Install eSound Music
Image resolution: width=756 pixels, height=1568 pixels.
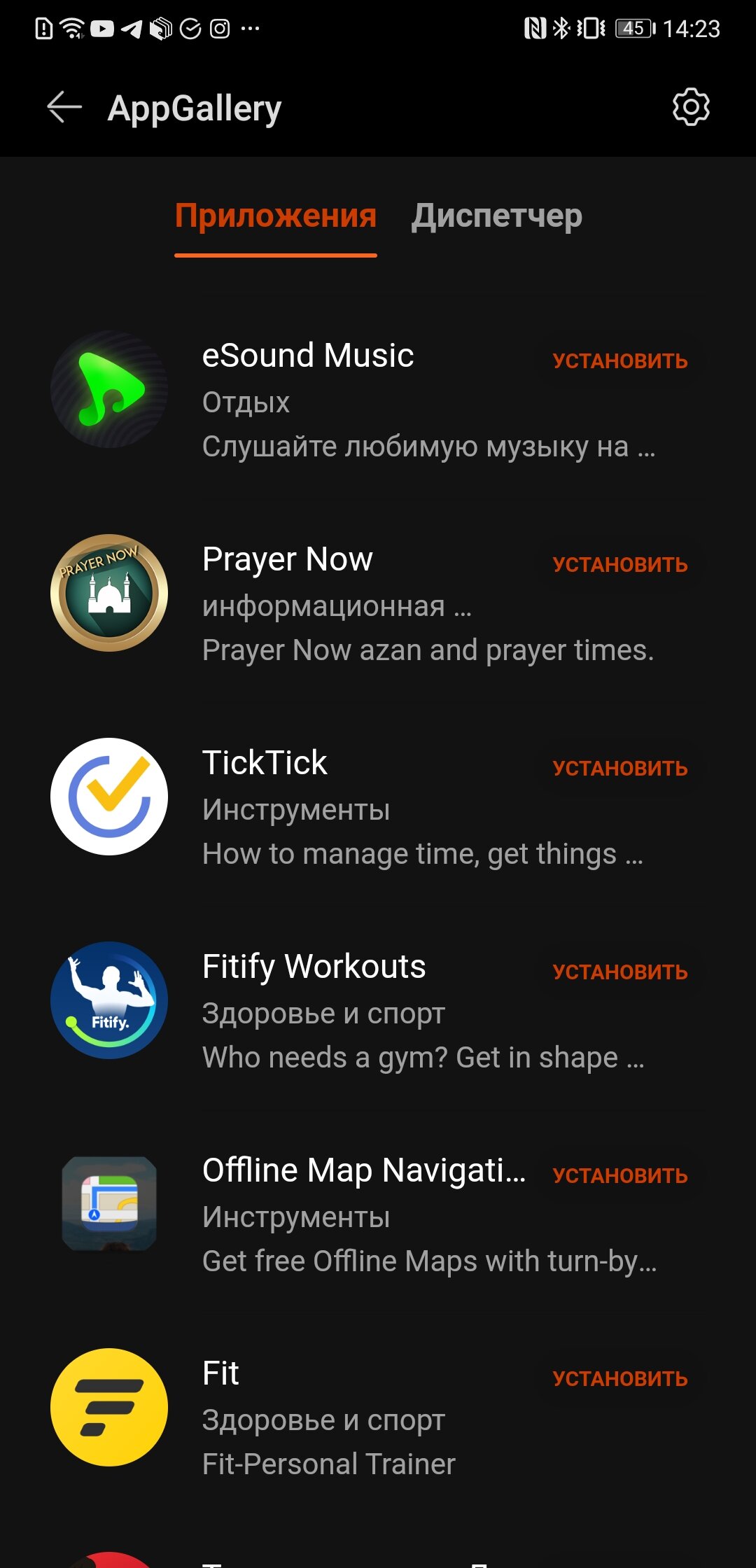tap(620, 361)
